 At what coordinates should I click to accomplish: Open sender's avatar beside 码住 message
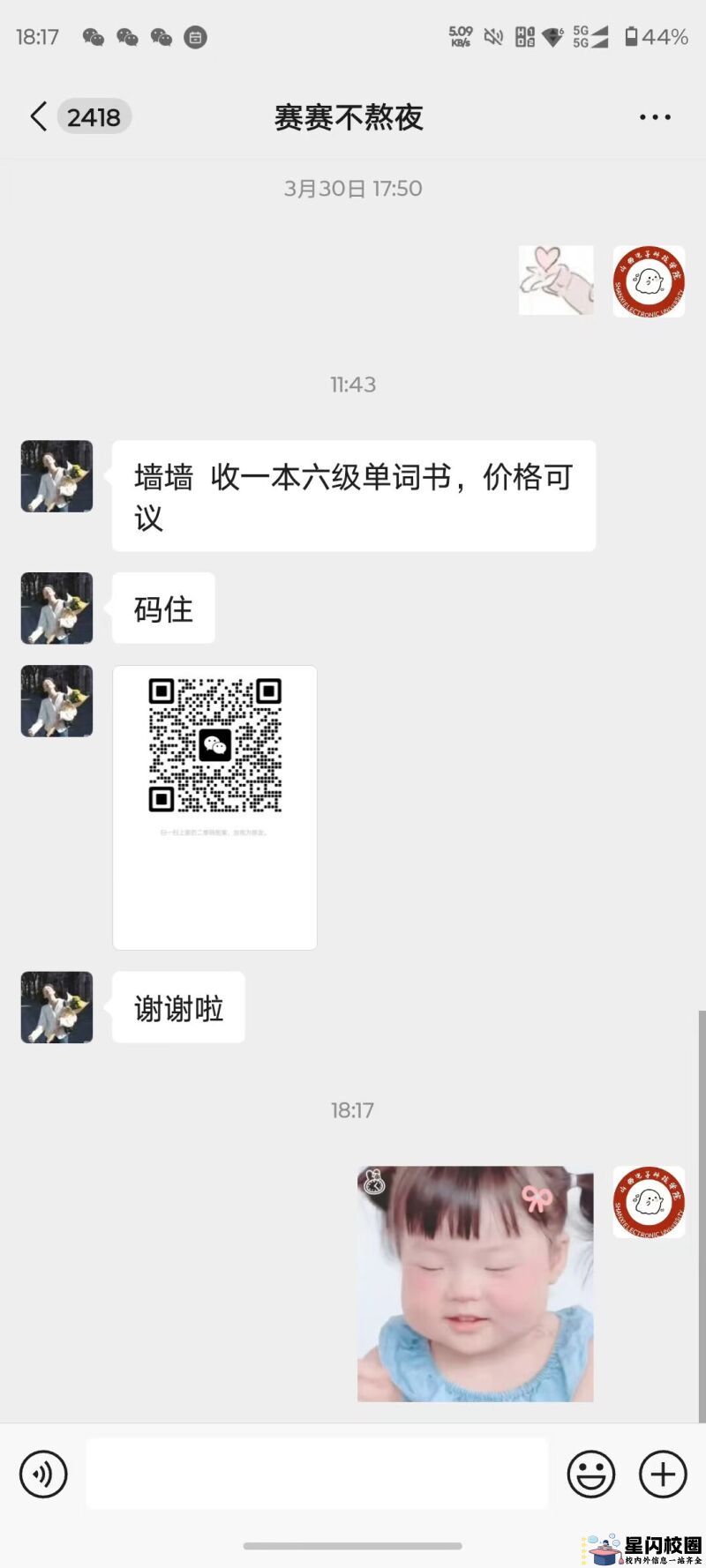[57, 609]
